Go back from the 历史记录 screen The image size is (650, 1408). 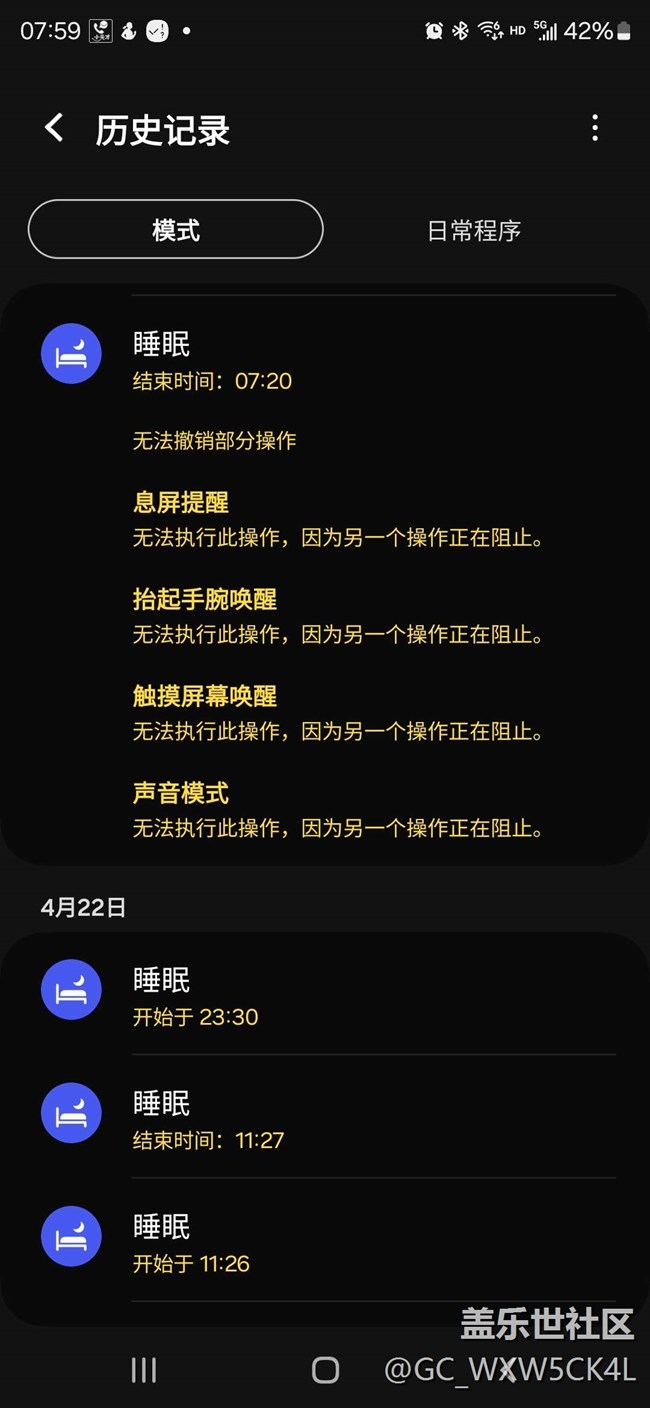pos(54,128)
